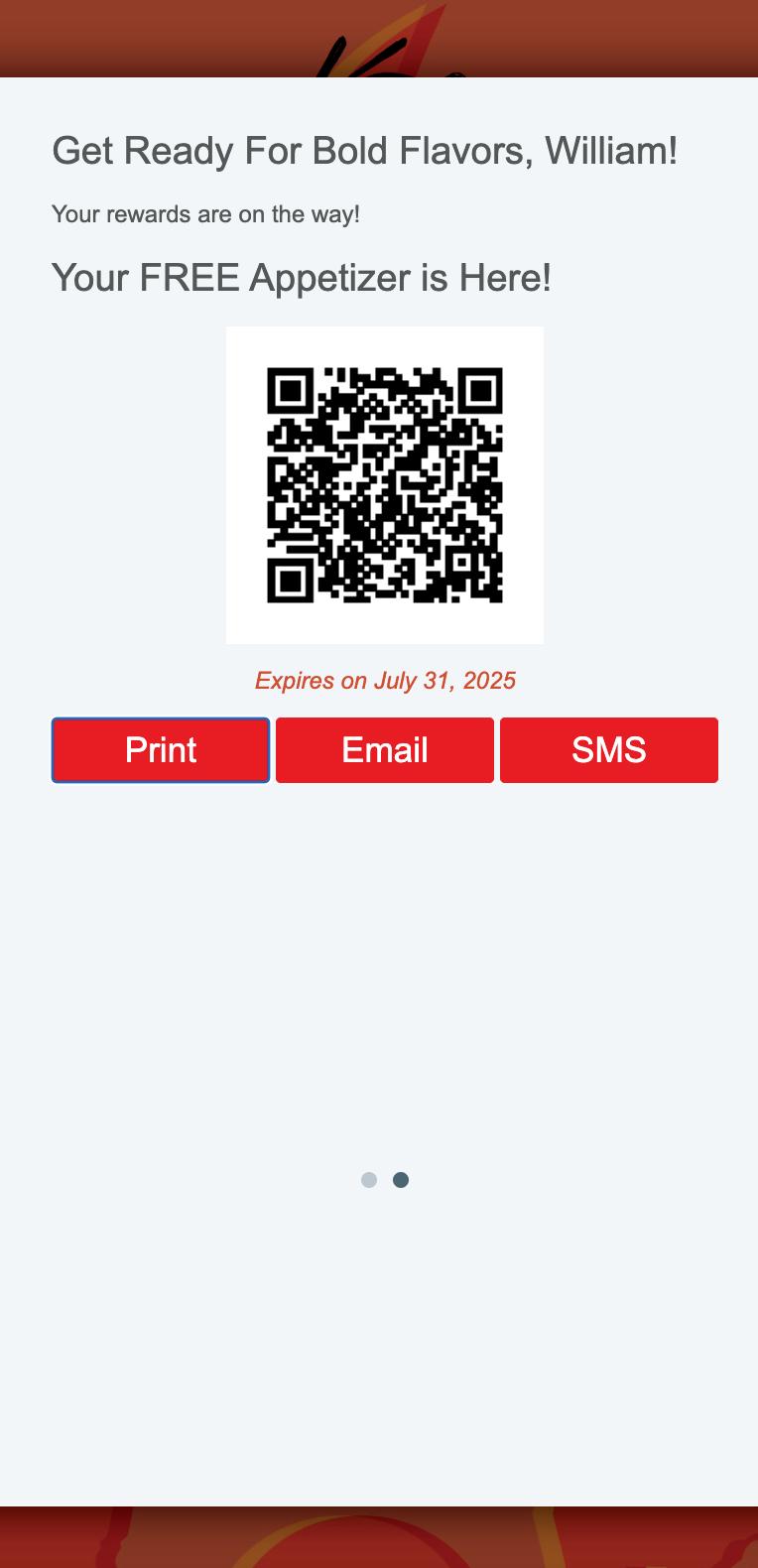Go to the first page indicator dot
Screen dimensions: 758x1568
coord(369,1180)
